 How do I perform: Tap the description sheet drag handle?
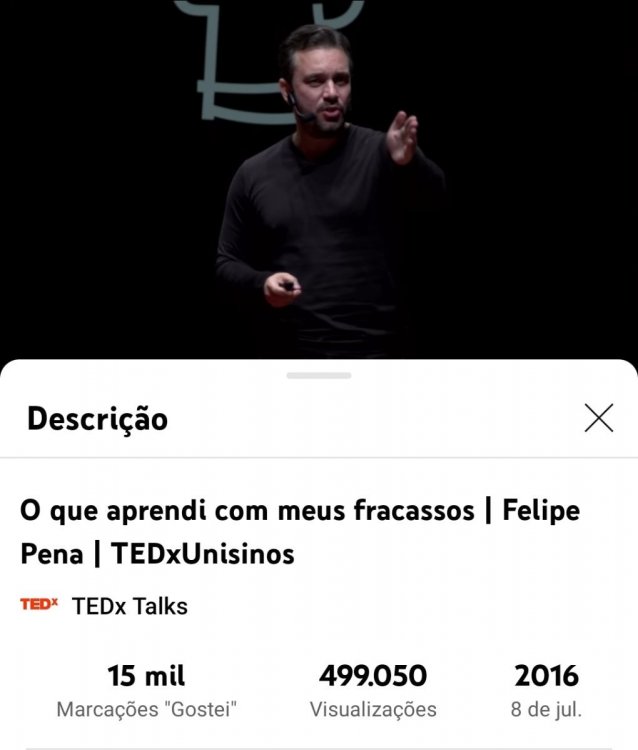(x=319, y=376)
